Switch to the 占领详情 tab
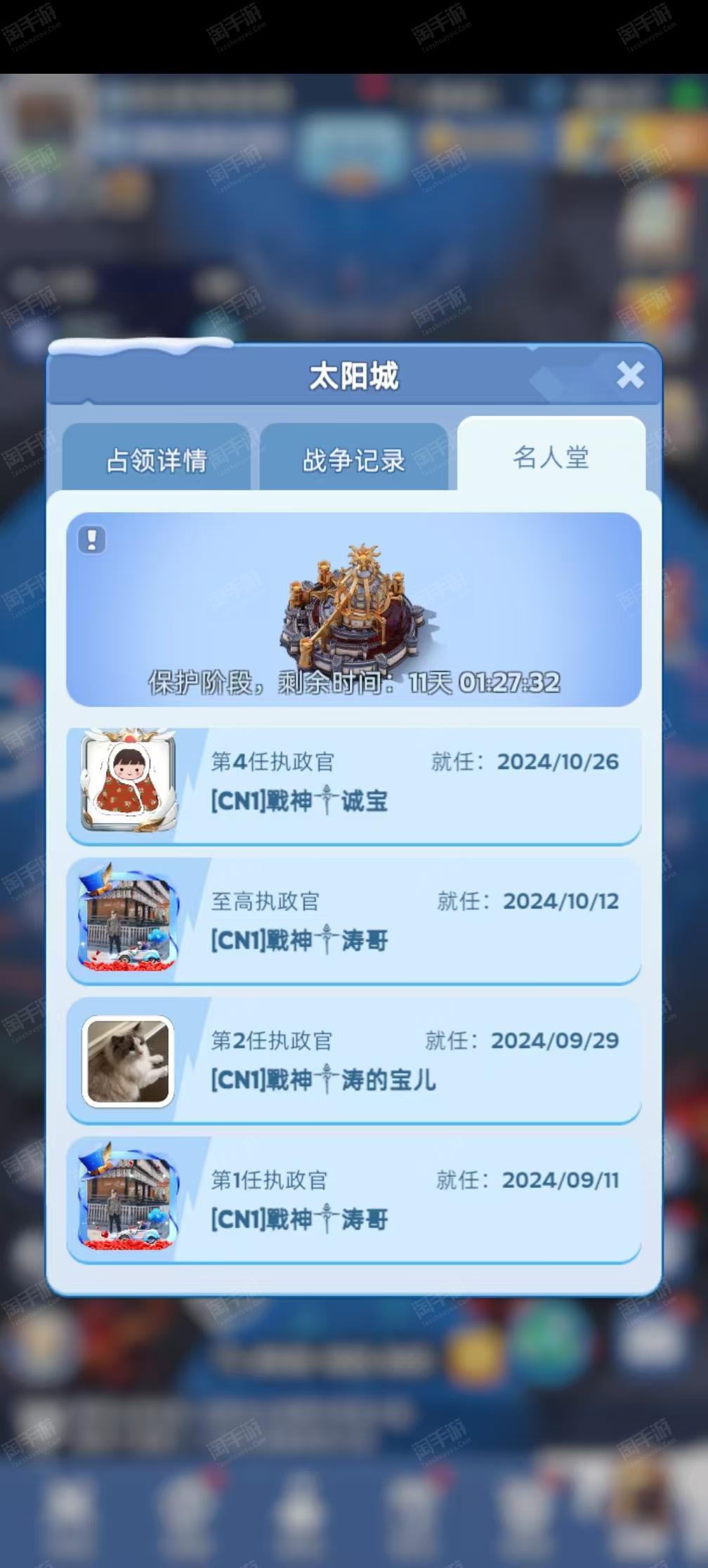Viewport: 708px width, 1568px height. pos(156,460)
